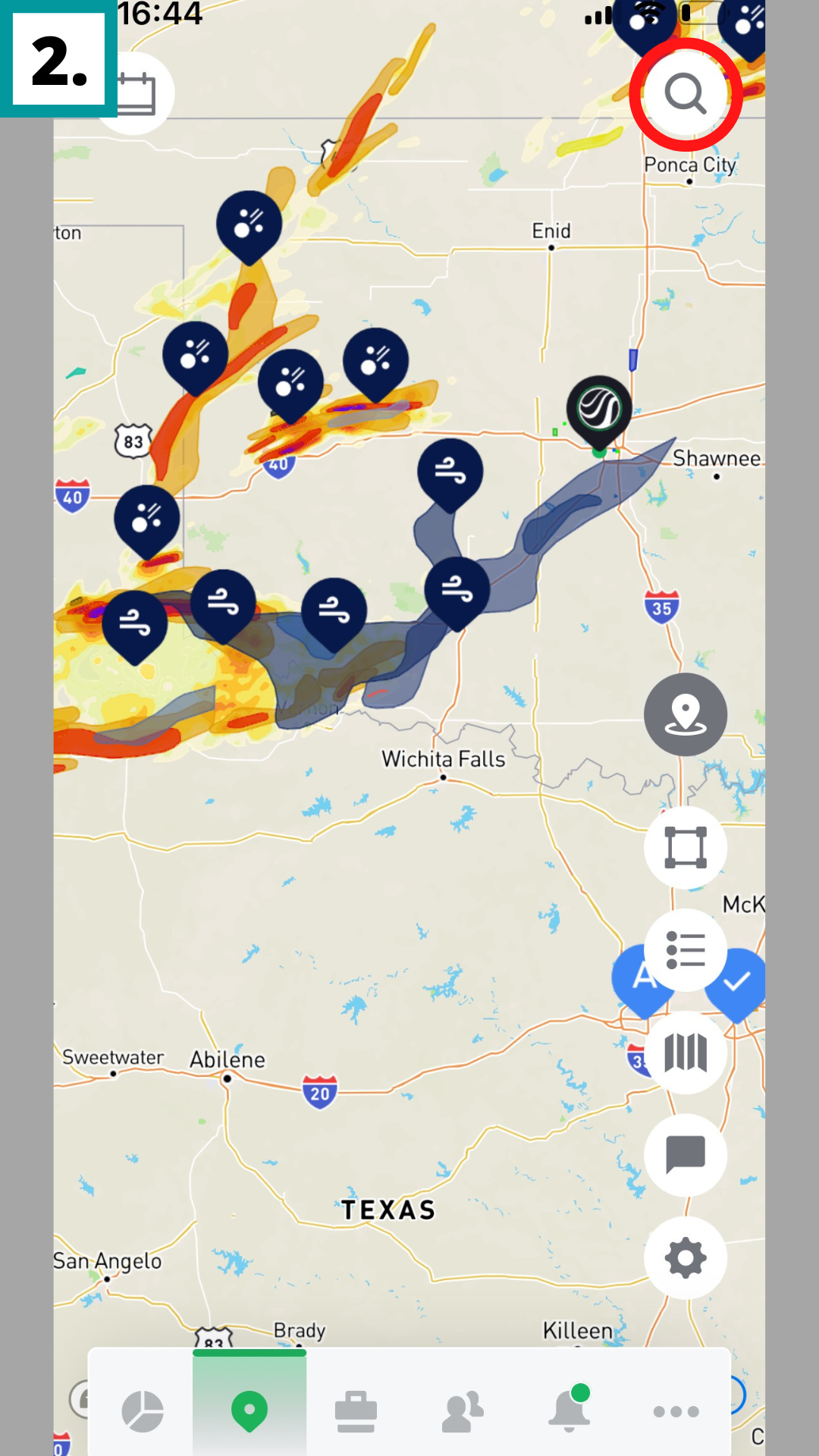This screenshot has height=1456, width=819.
Task: Open the chat bubble button
Action: [x=686, y=1155]
